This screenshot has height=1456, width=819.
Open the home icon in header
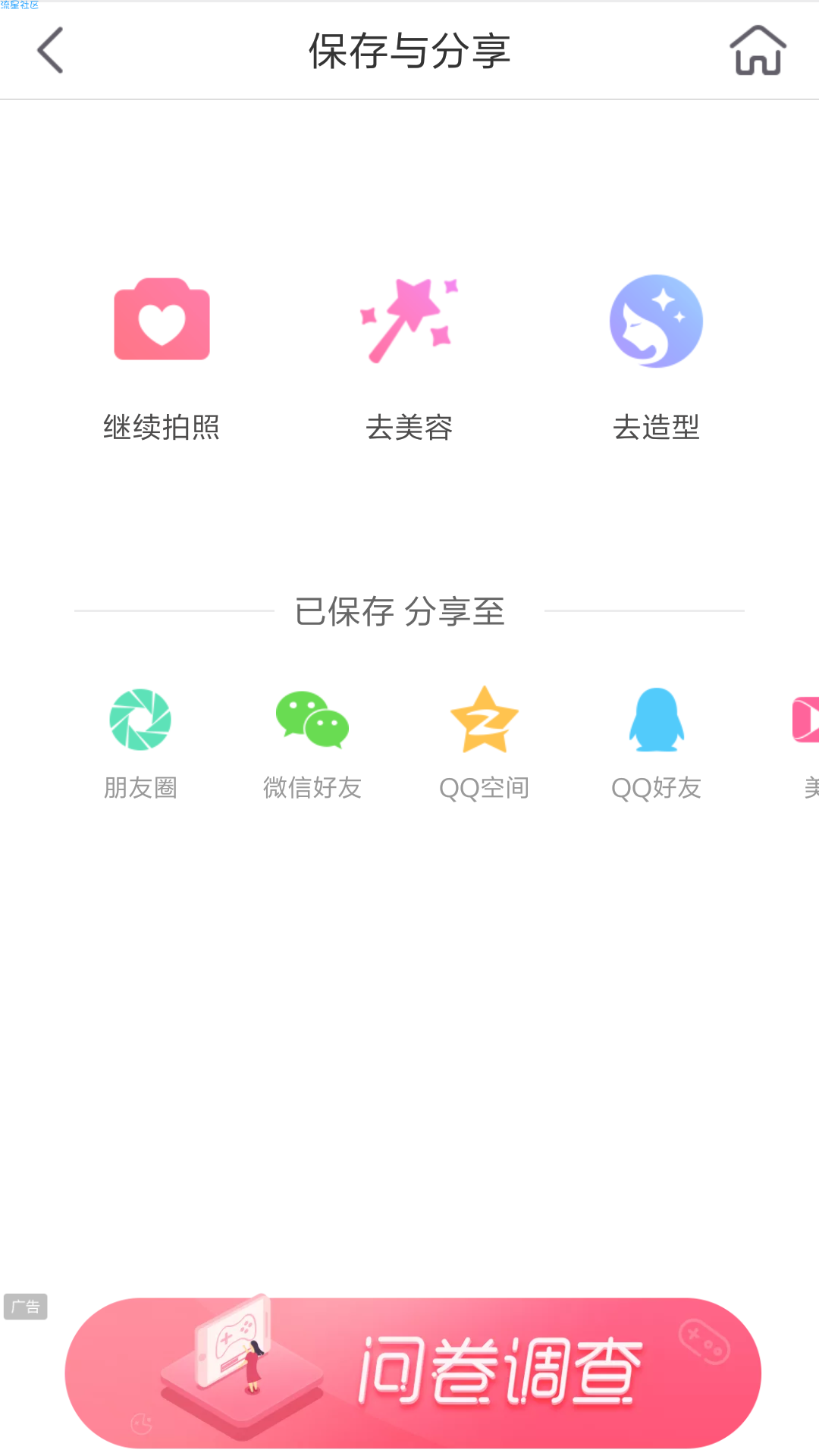tap(758, 50)
